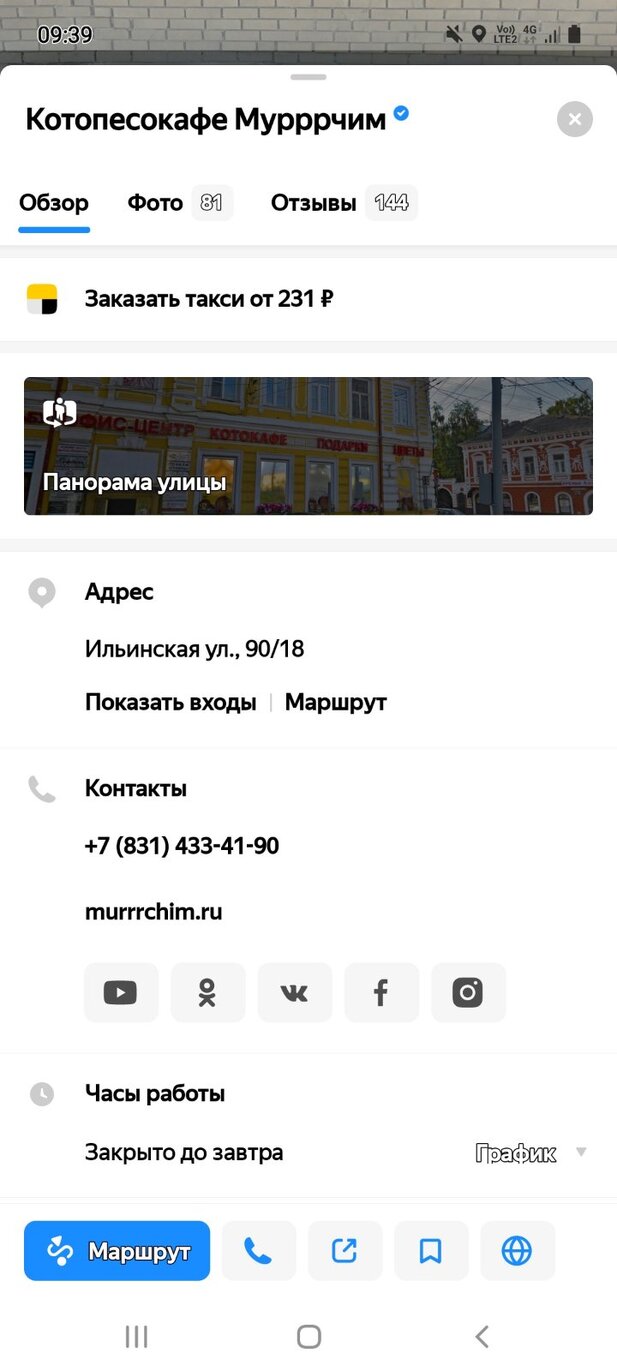Image resolution: width=617 pixels, height=1371 pixels.
Task: Build a route with blue Маршрут button
Action: [x=117, y=1251]
